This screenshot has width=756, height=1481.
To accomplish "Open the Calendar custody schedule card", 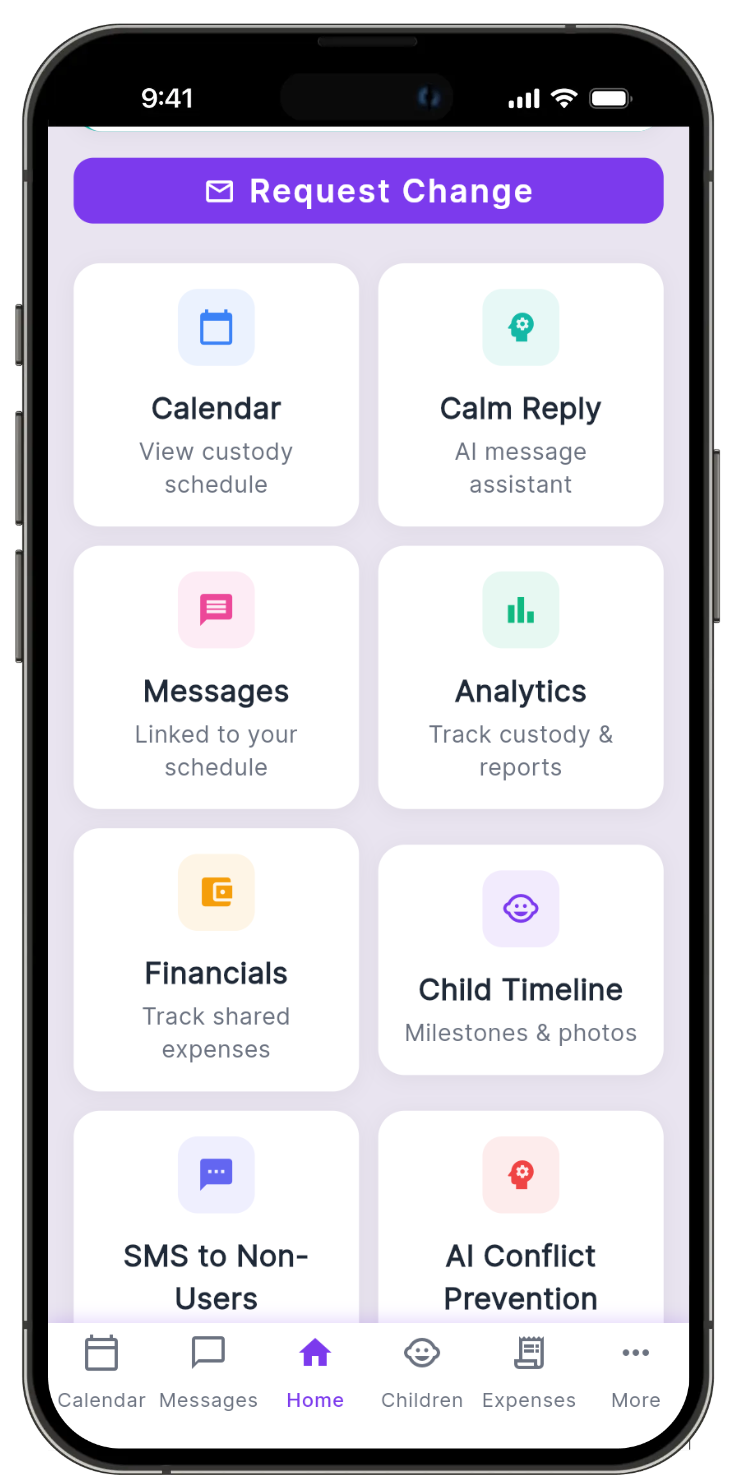I will (x=216, y=395).
